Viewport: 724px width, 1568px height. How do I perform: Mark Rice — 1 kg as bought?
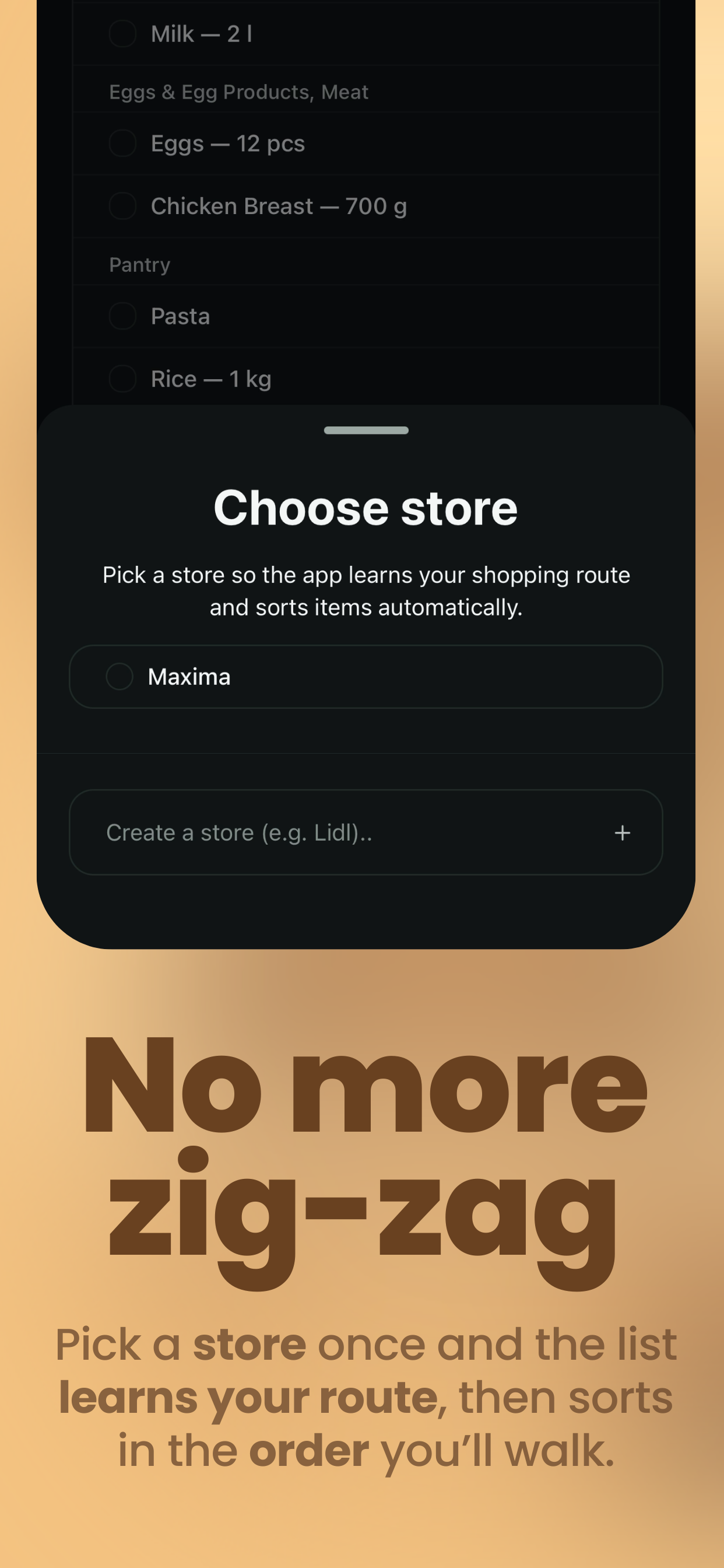point(123,379)
